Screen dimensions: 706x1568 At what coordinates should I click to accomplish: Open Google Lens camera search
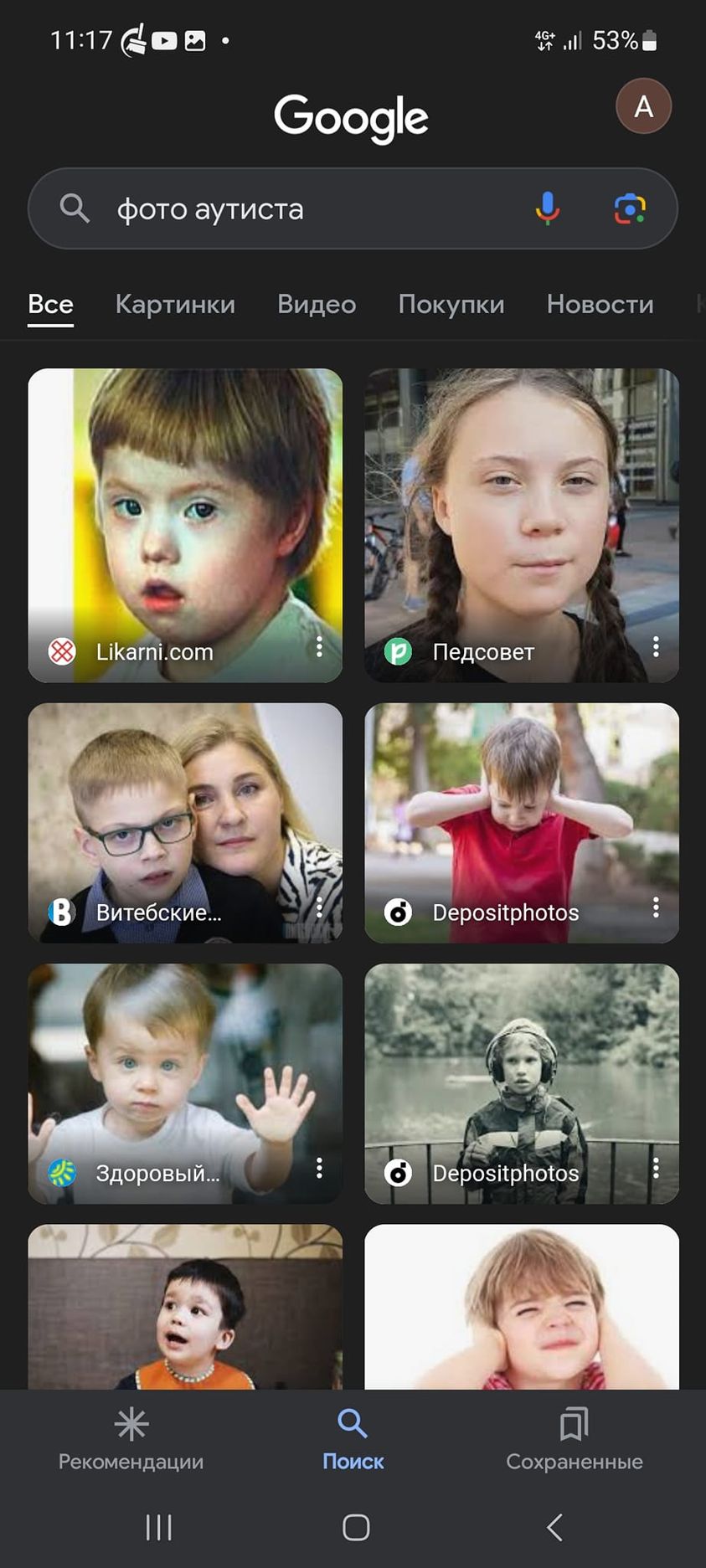pos(629,208)
